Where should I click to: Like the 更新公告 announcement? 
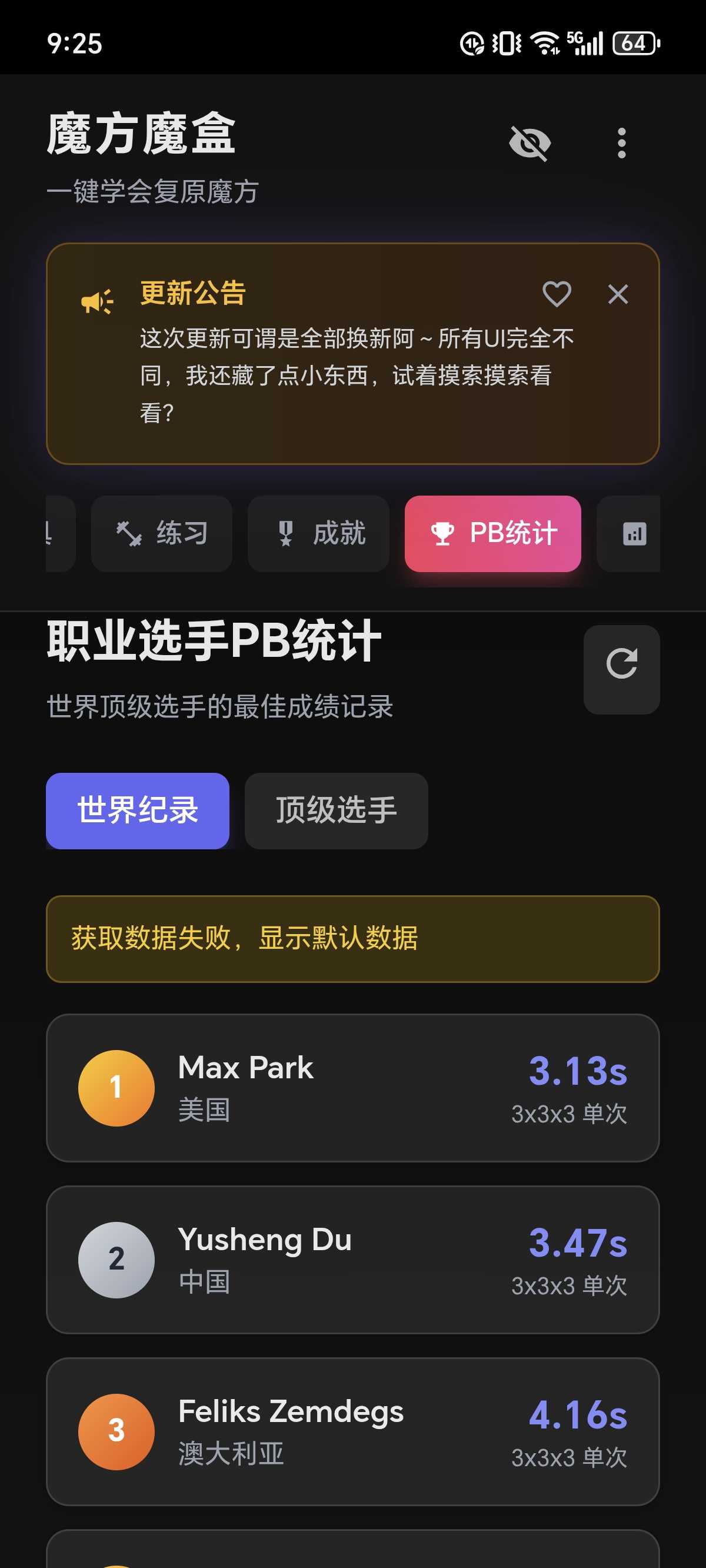(x=557, y=294)
